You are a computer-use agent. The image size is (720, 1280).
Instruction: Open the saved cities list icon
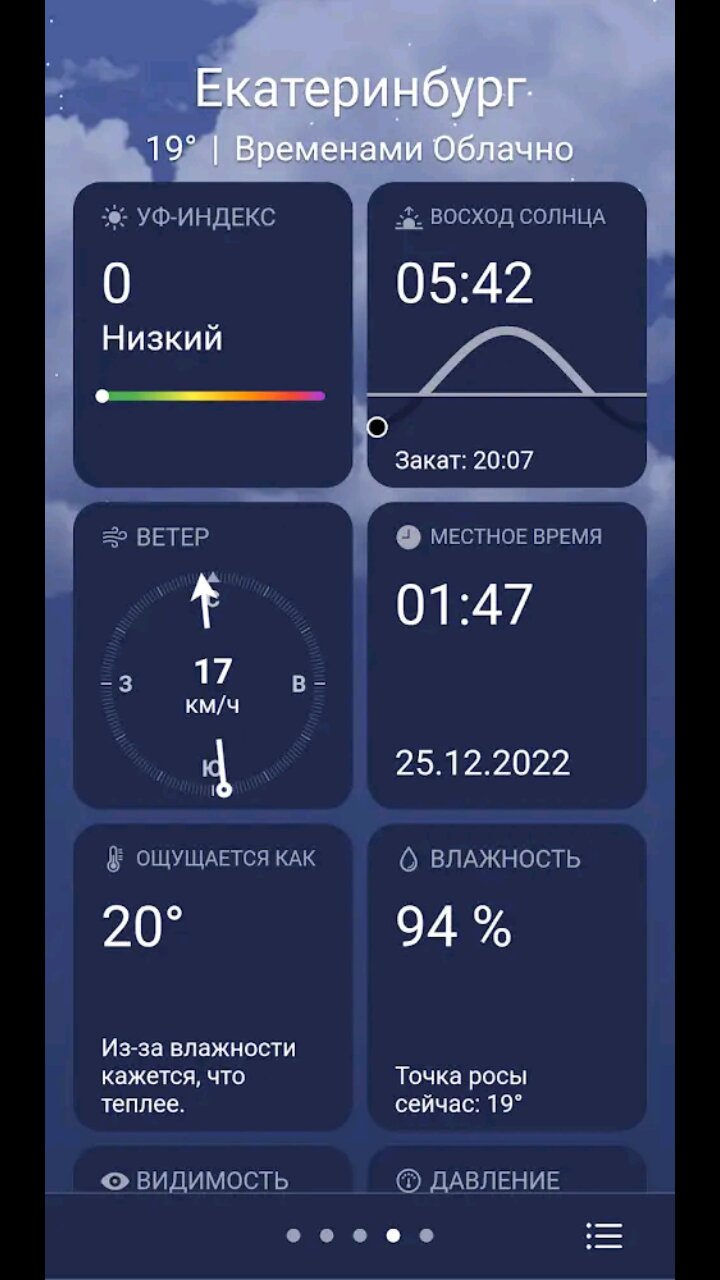pos(604,1236)
